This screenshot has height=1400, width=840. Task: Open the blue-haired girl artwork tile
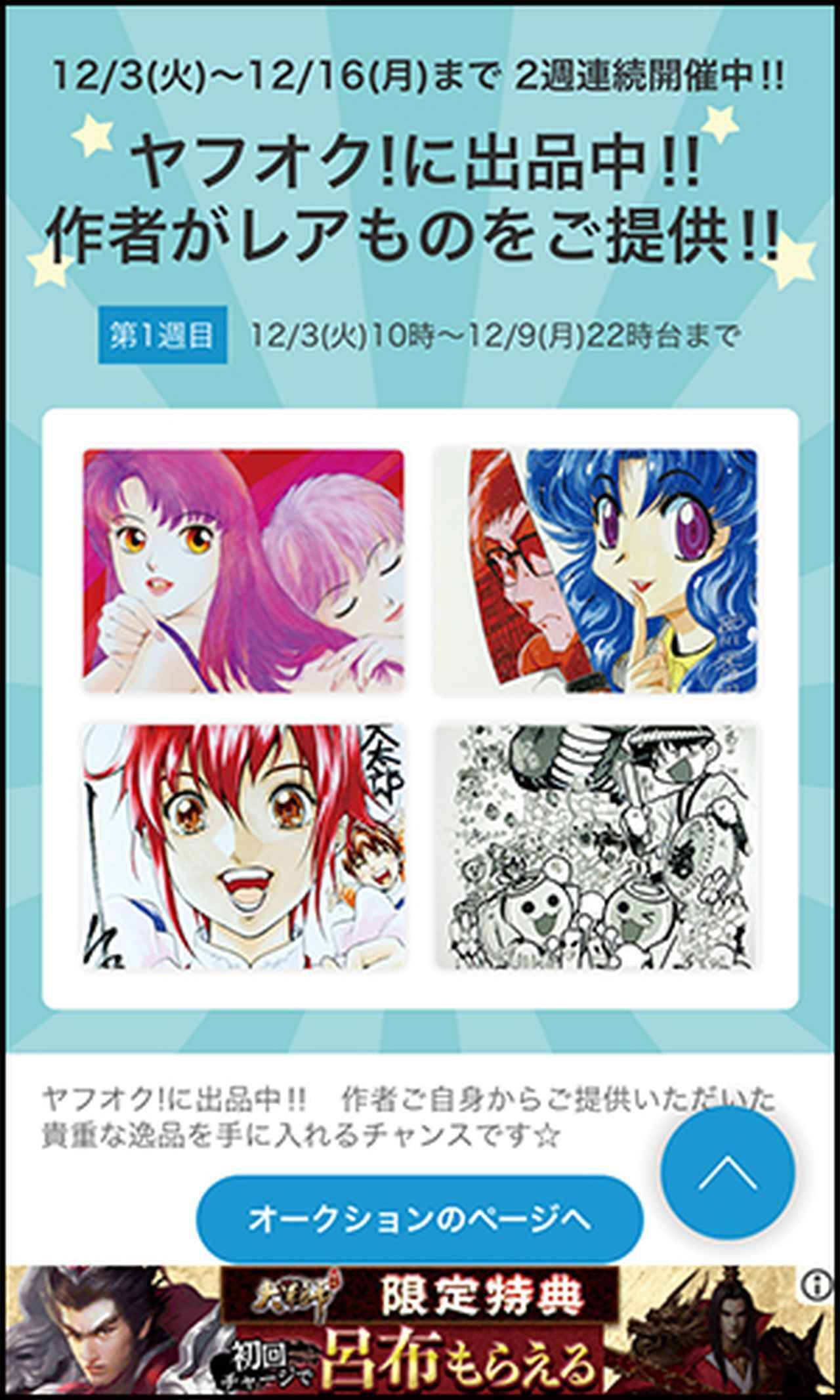pyautogui.click(x=597, y=570)
